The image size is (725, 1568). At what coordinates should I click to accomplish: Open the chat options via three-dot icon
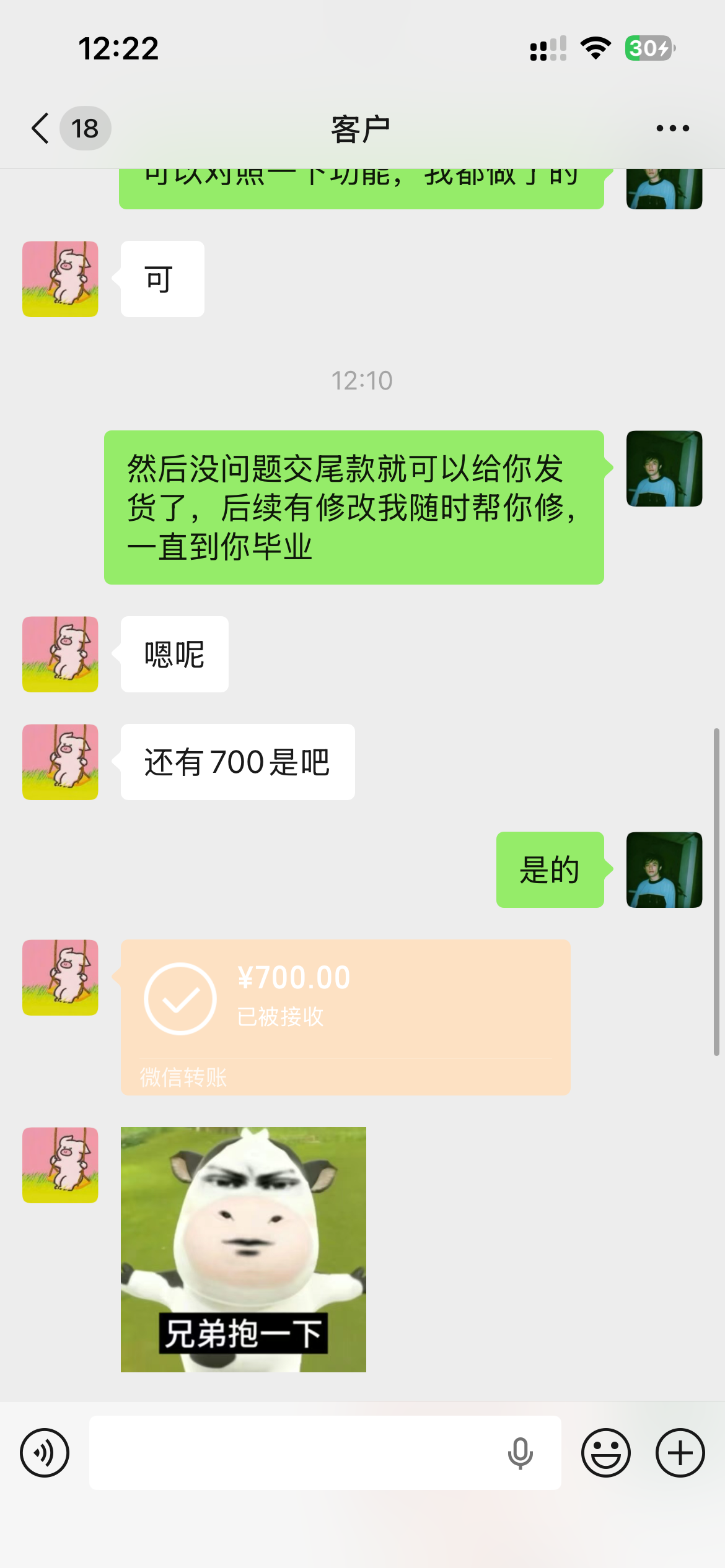[x=671, y=127]
